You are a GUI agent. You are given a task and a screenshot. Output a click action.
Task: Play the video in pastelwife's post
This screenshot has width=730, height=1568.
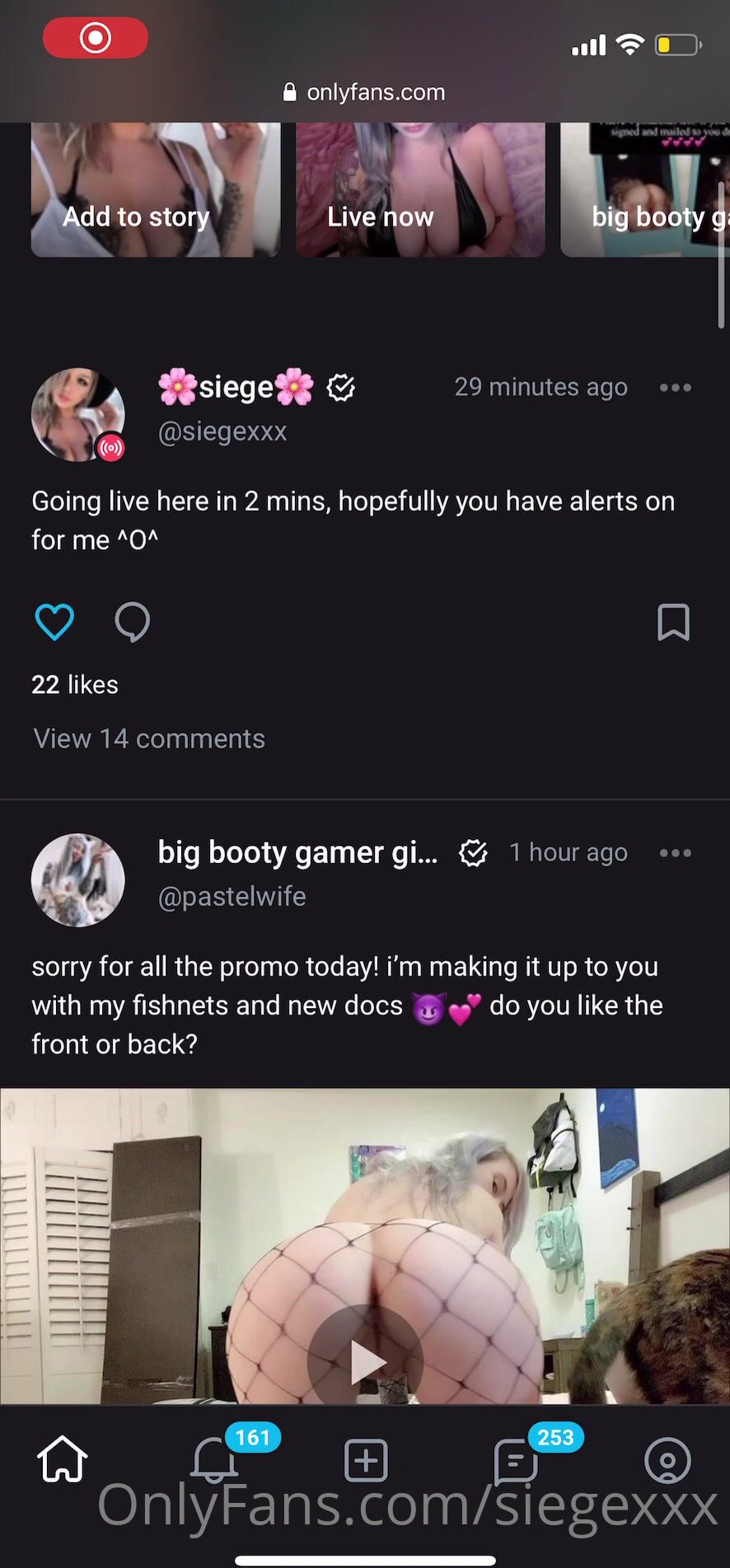pyautogui.click(x=366, y=1362)
